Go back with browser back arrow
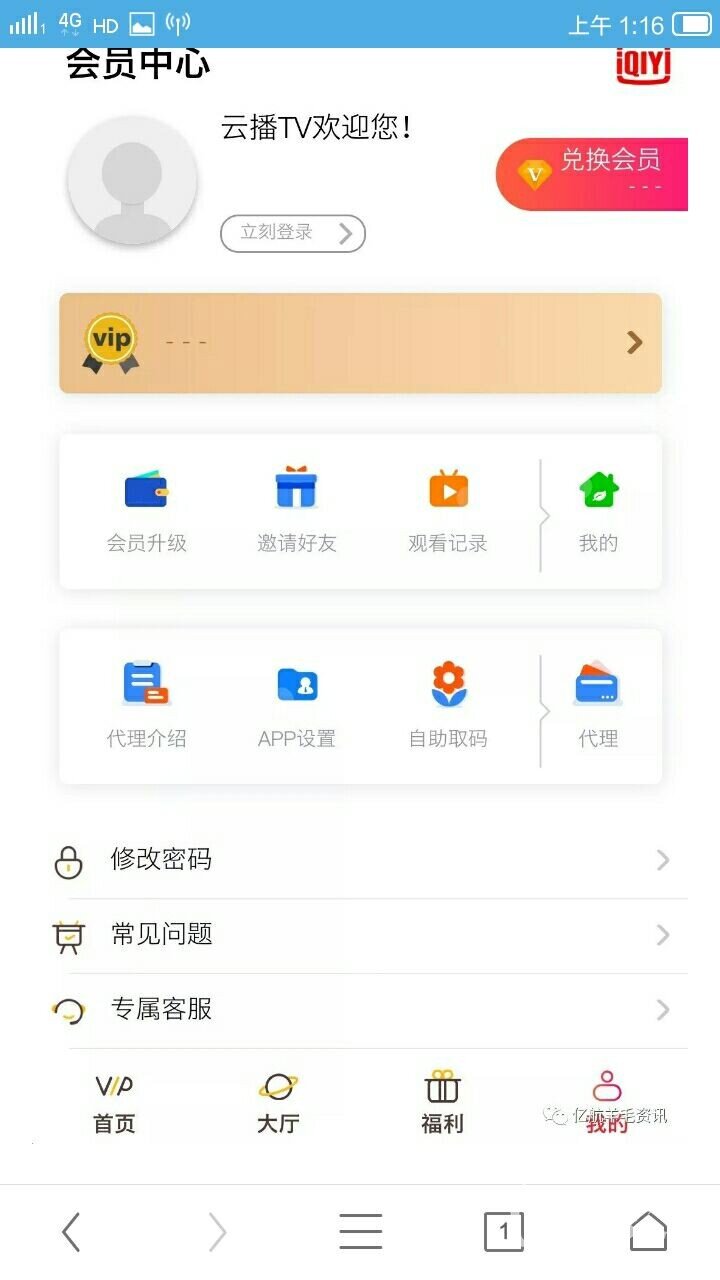720x1280 pixels. click(71, 1231)
